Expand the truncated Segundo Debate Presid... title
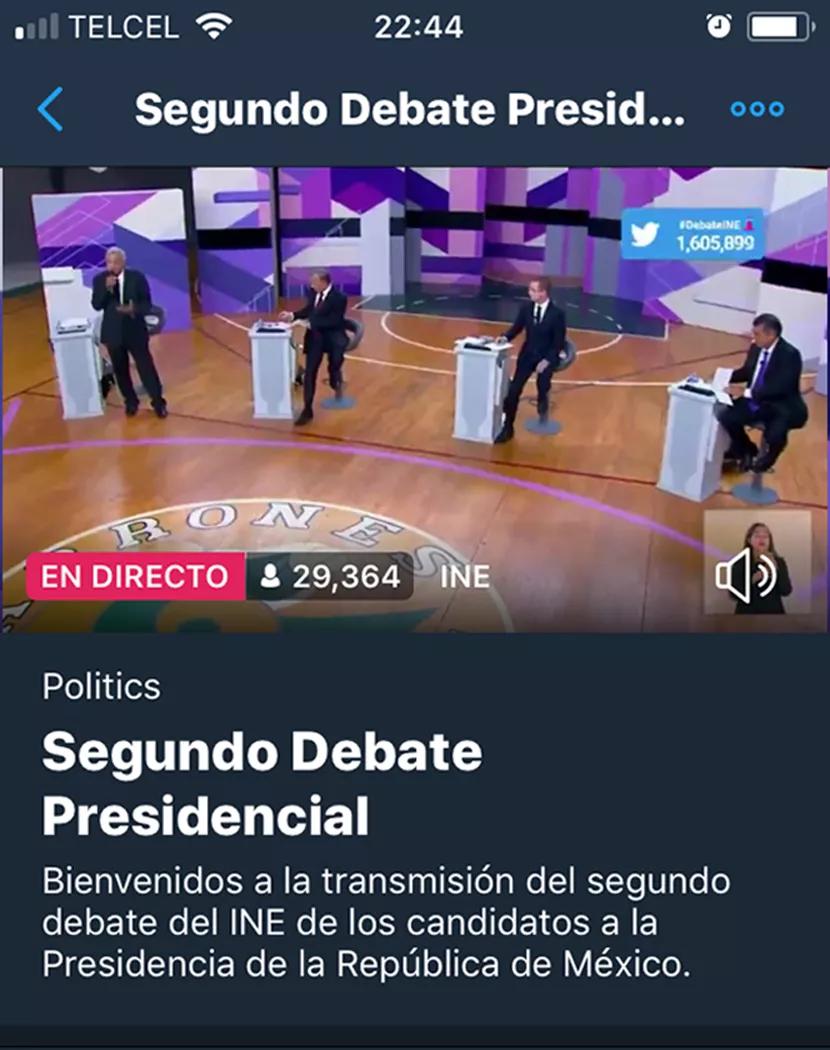Viewport: 830px width, 1050px height. click(410, 110)
